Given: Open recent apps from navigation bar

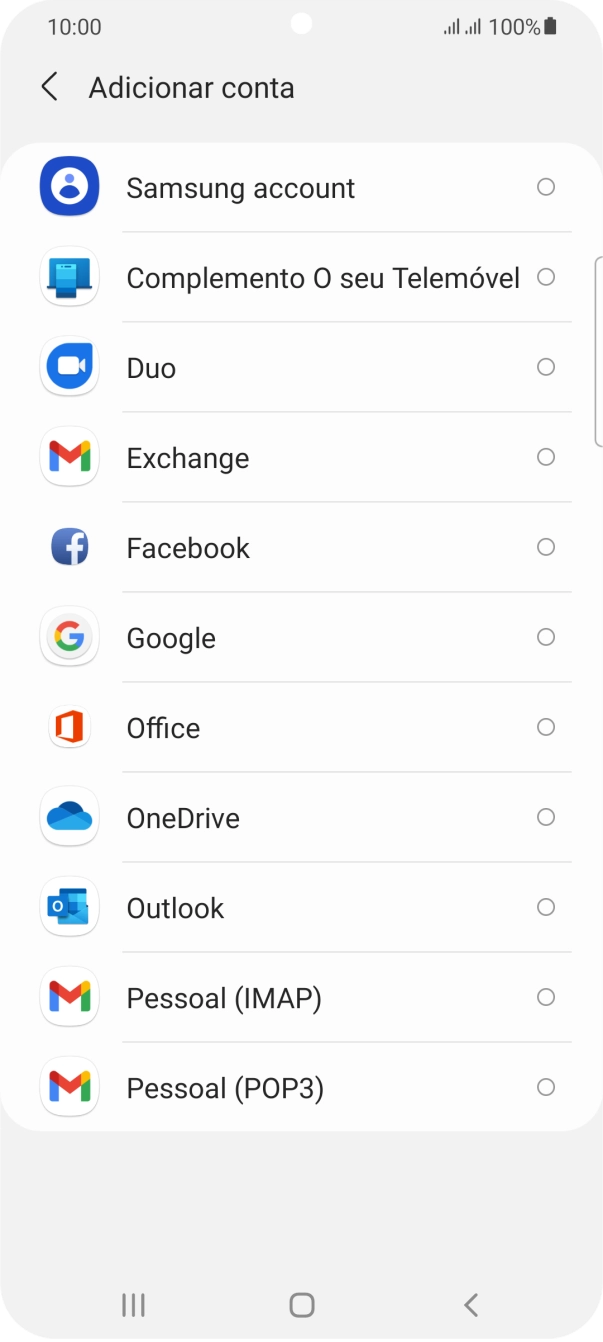Looking at the screenshot, I should coord(133,1304).
